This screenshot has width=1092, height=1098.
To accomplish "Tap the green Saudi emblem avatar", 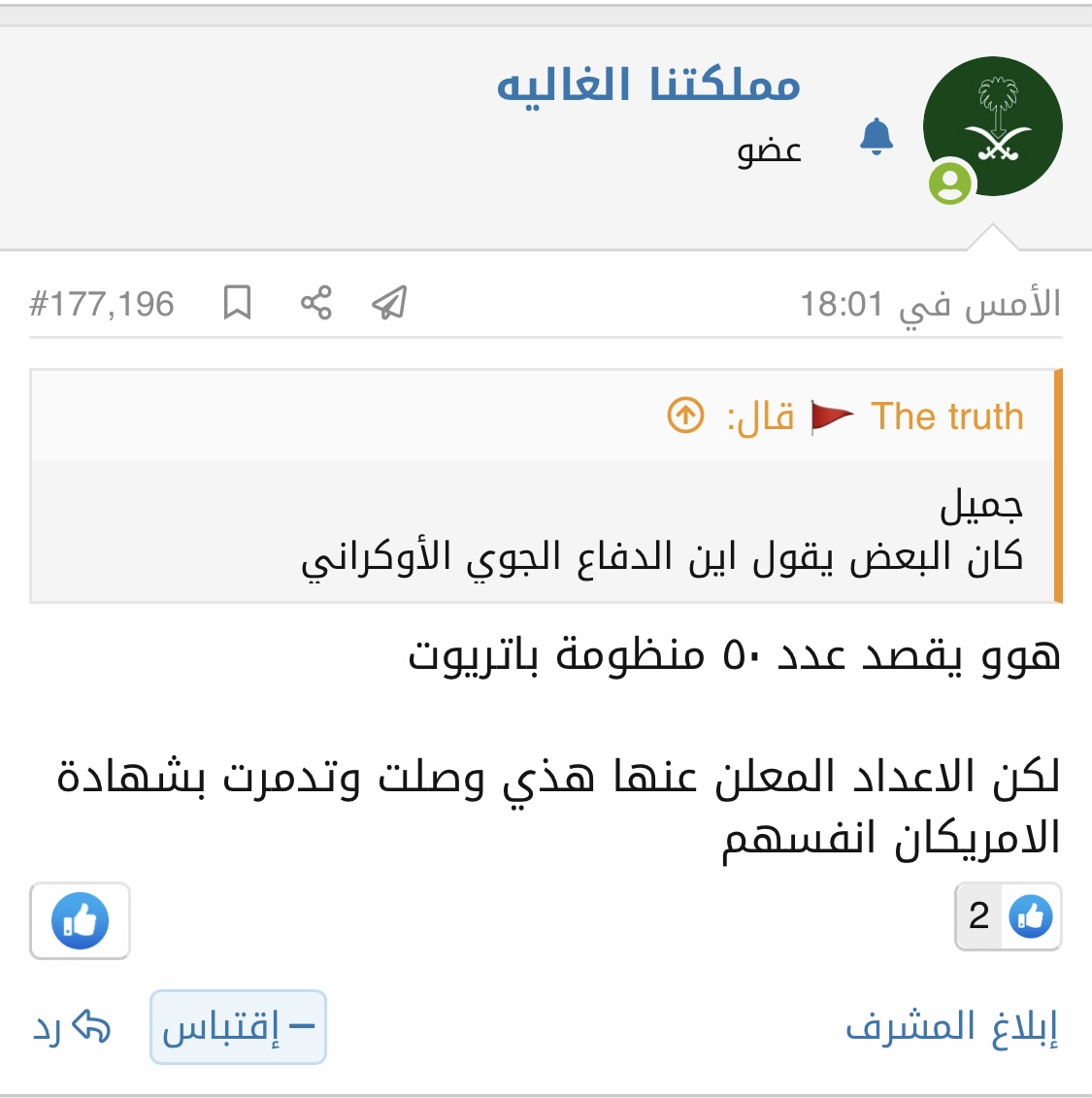I will pyautogui.click(x=992, y=127).
